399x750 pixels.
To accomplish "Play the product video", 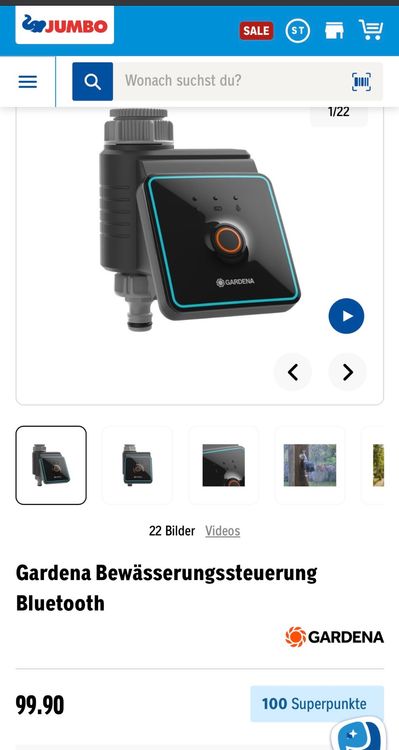I will [x=346, y=316].
